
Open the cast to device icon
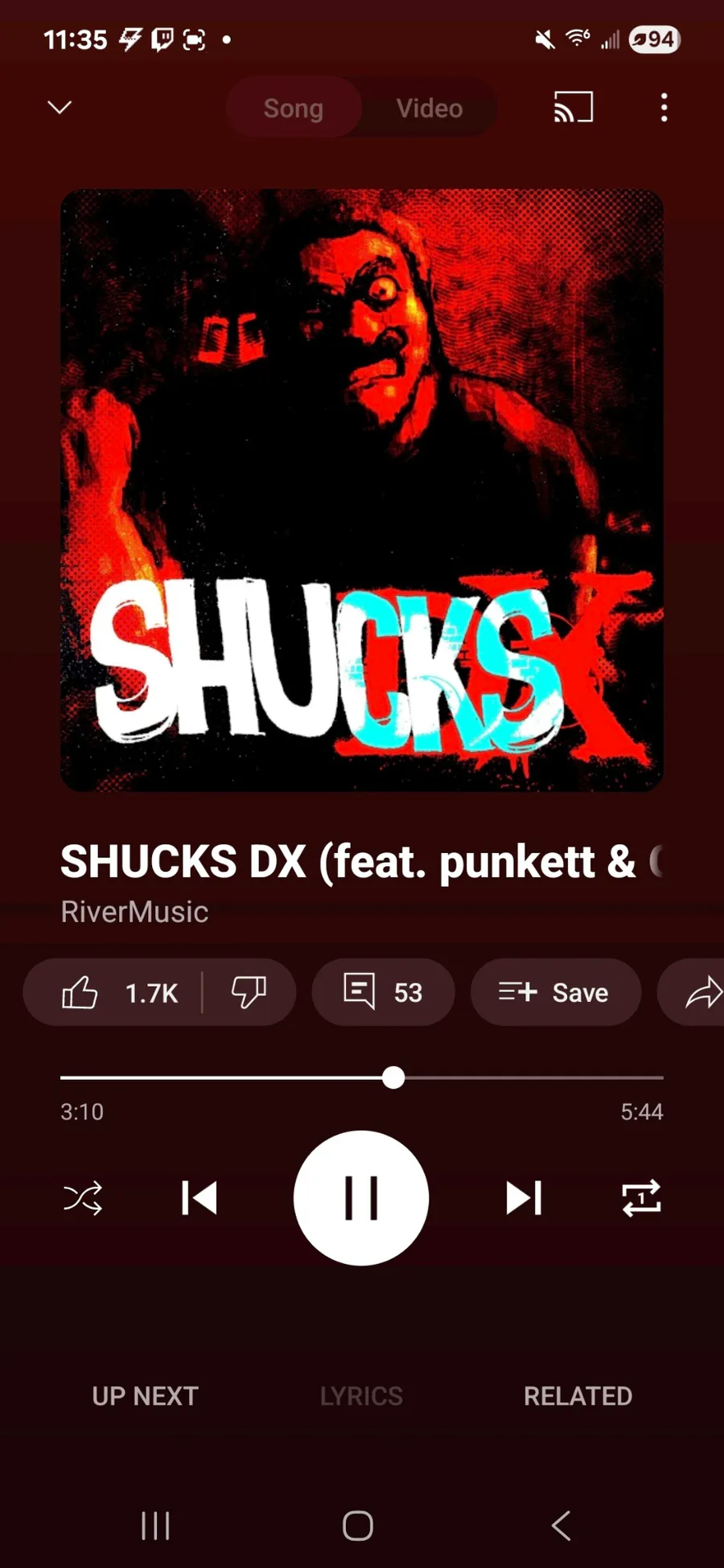click(573, 107)
